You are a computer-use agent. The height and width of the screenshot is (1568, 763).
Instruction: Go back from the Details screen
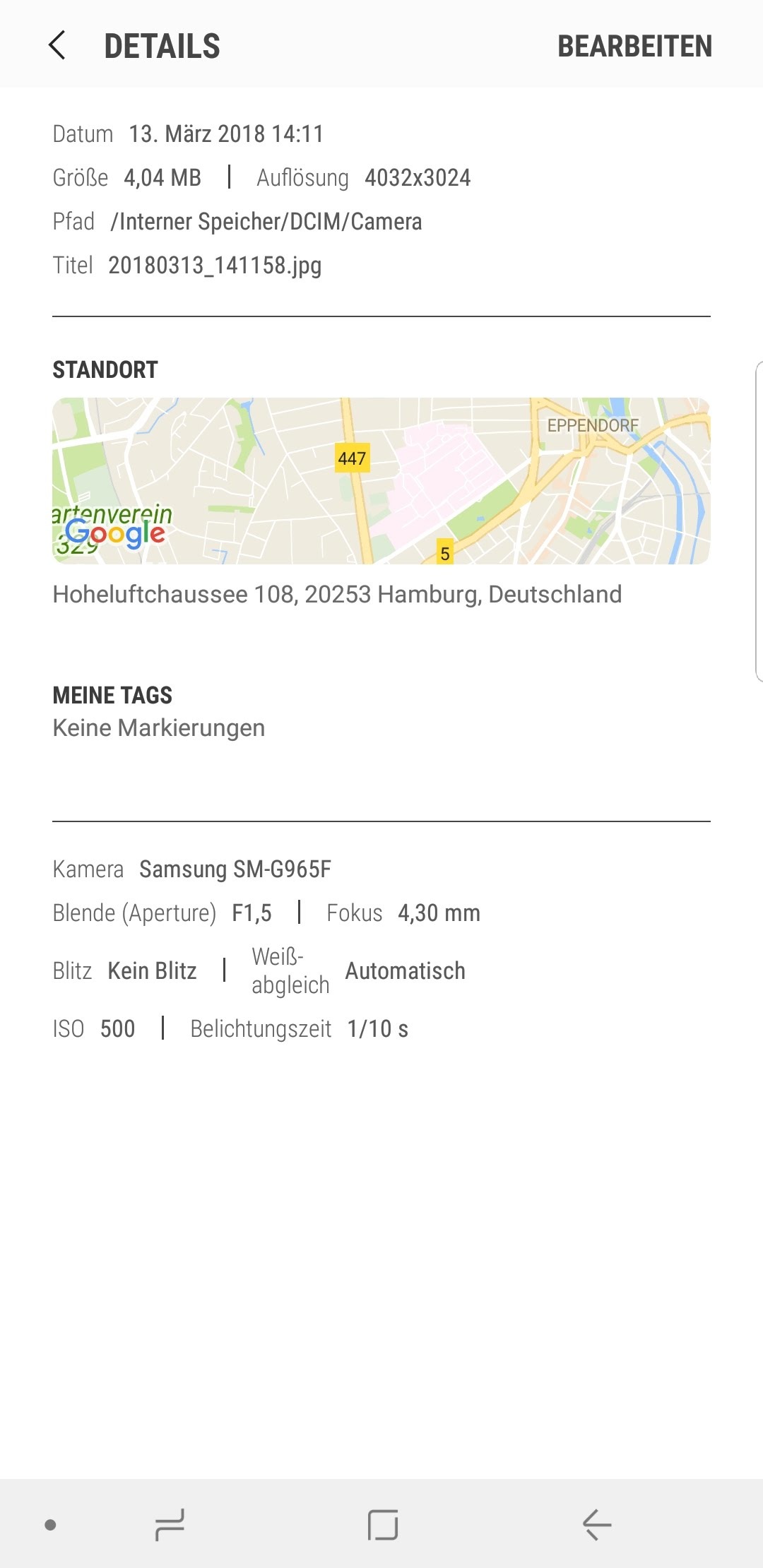click(x=58, y=46)
